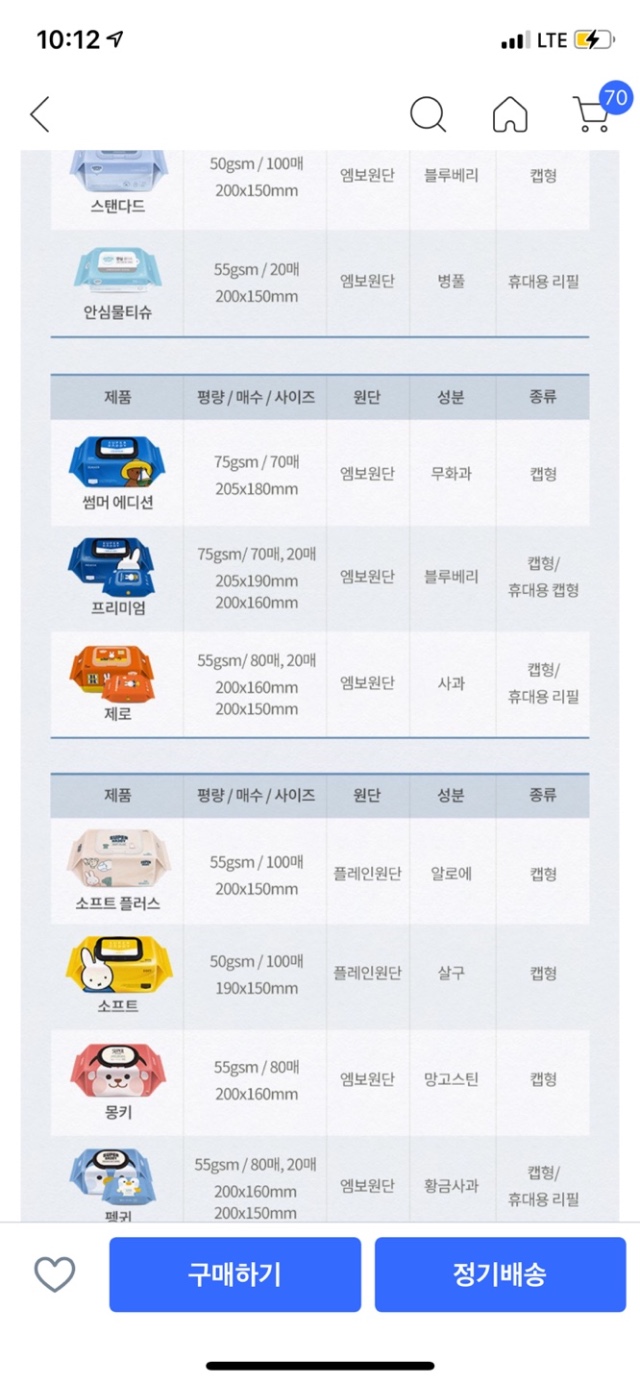Go to the home page
The height and width of the screenshot is (1384, 640).
click(x=510, y=115)
